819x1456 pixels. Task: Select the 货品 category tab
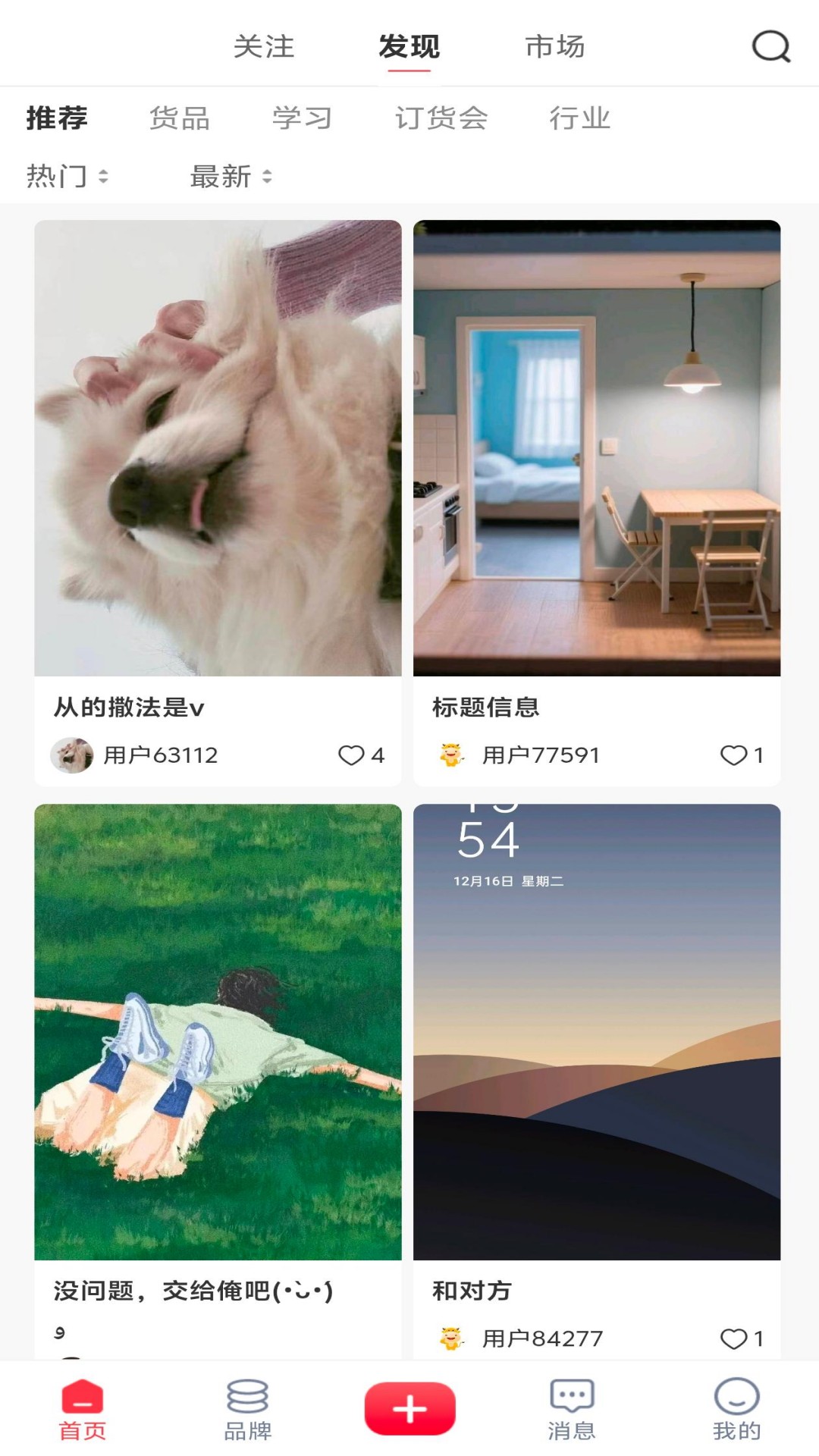click(180, 118)
